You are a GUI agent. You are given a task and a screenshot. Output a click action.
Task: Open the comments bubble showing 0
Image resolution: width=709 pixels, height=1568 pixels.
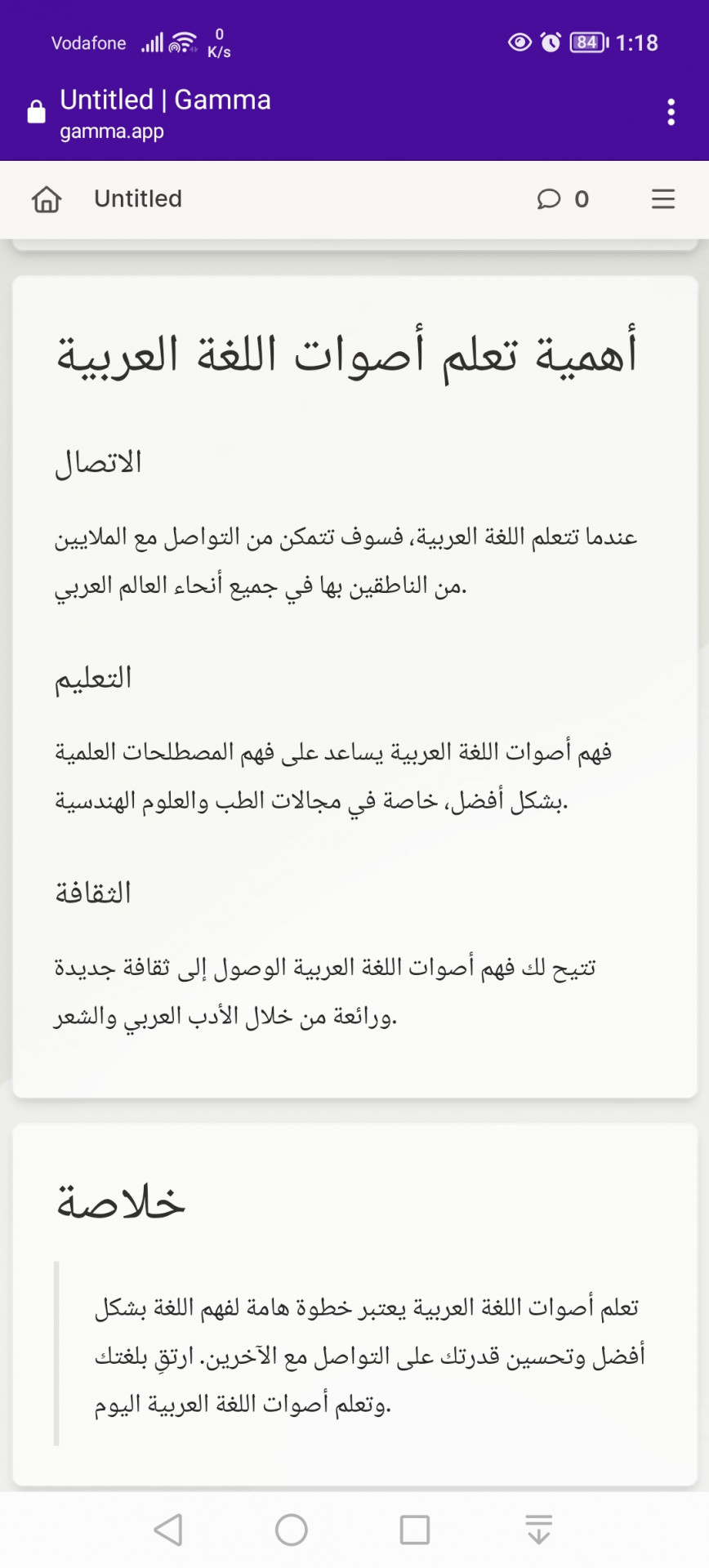563,199
